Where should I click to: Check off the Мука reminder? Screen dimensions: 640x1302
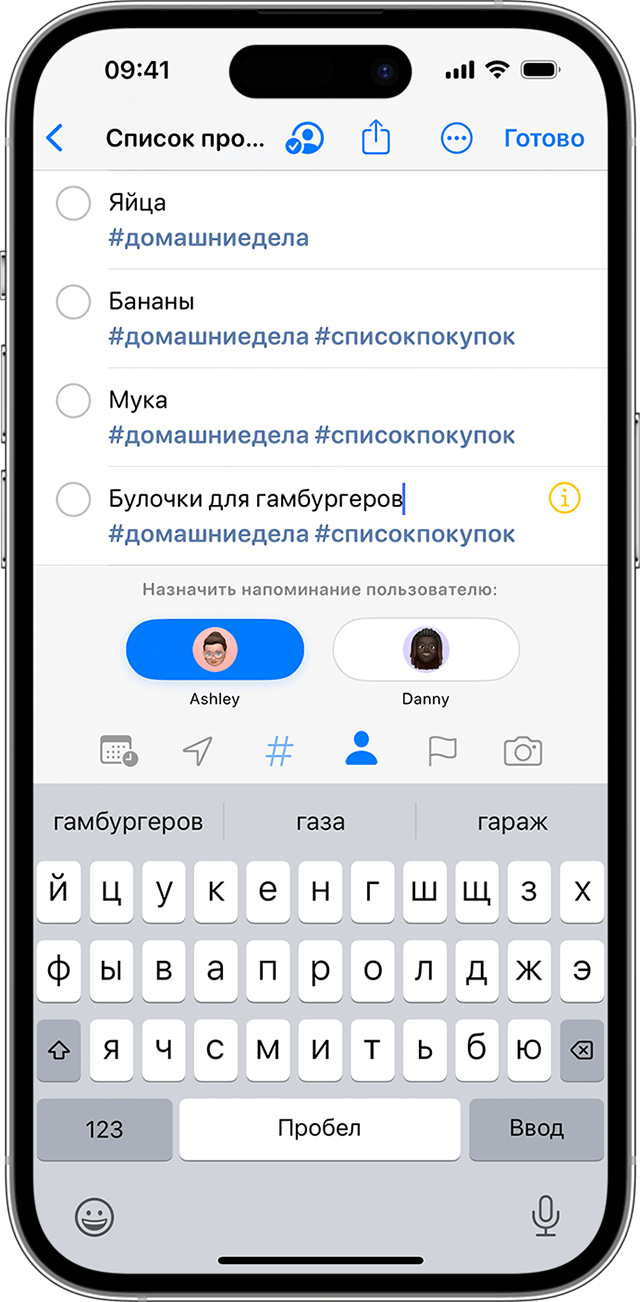[x=73, y=400]
